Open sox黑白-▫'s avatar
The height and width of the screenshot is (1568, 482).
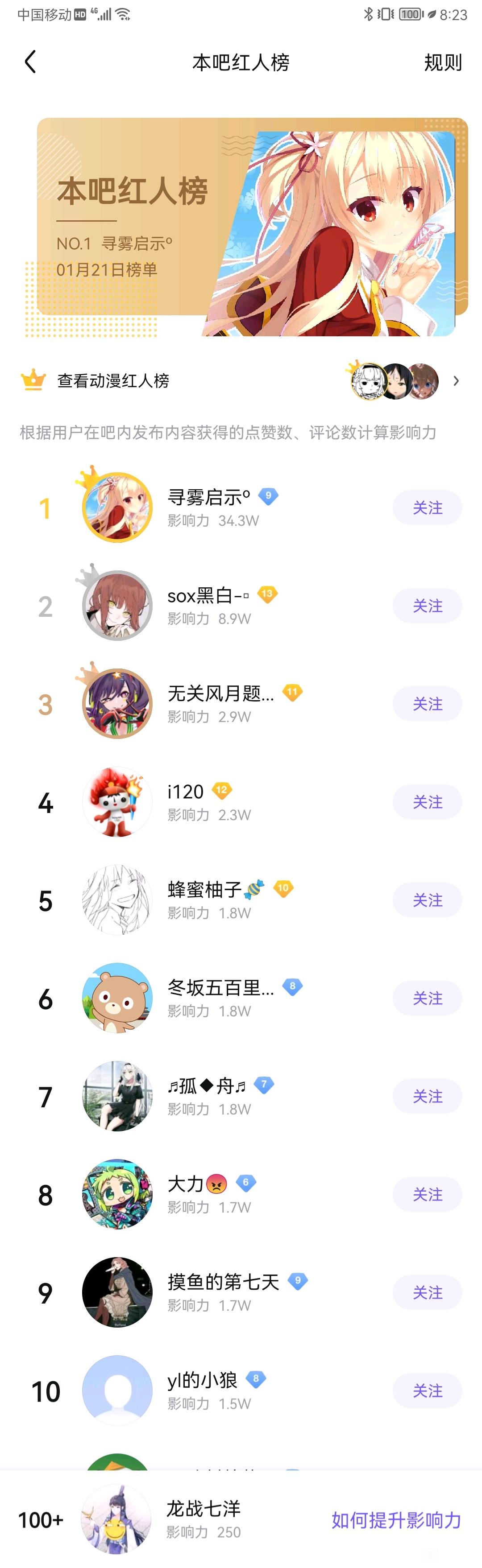pyautogui.click(x=117, y=606)
